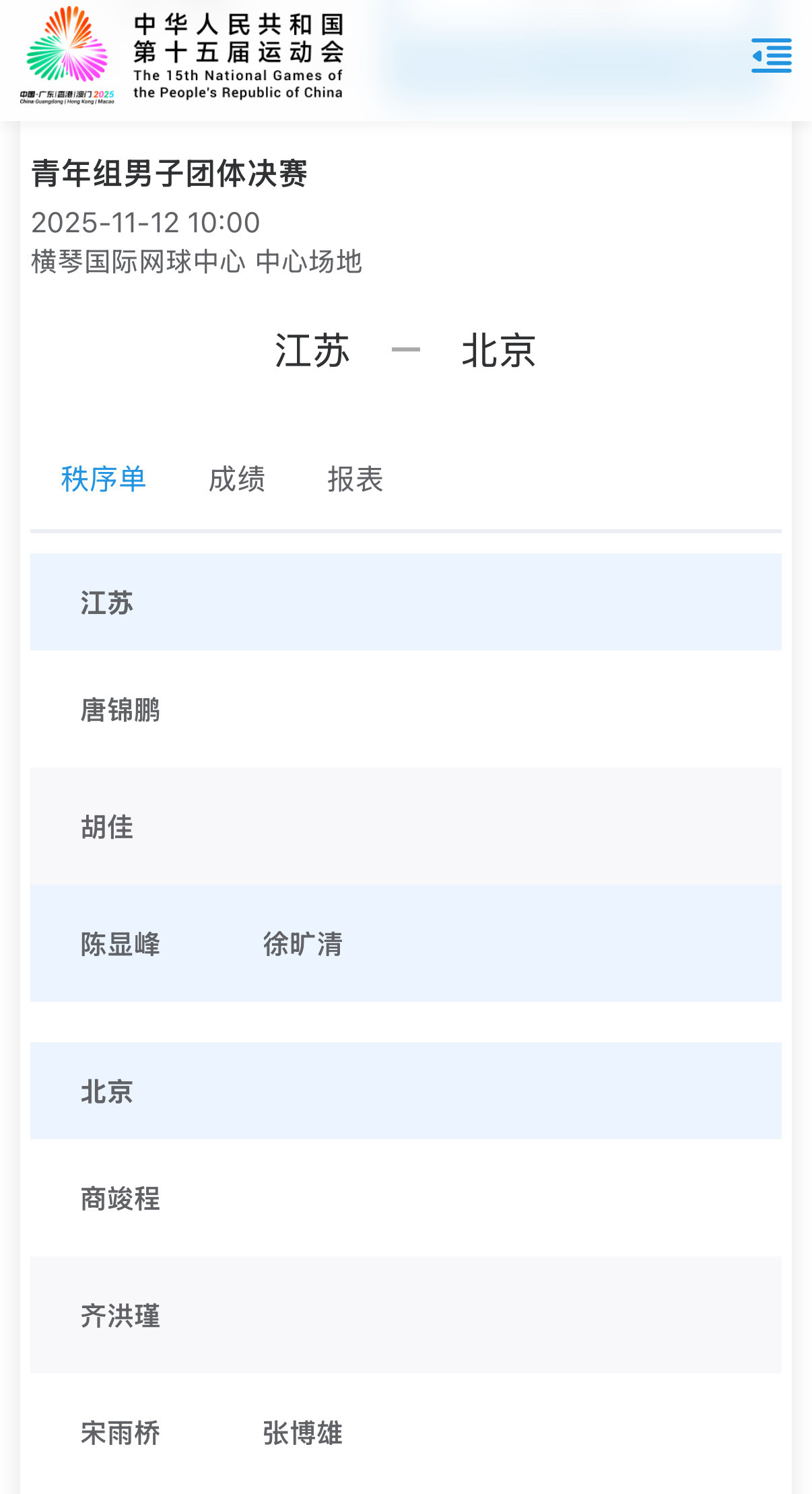Open the hamburger navigation menu
812x1494 pixels.
[x=772, y=57]
